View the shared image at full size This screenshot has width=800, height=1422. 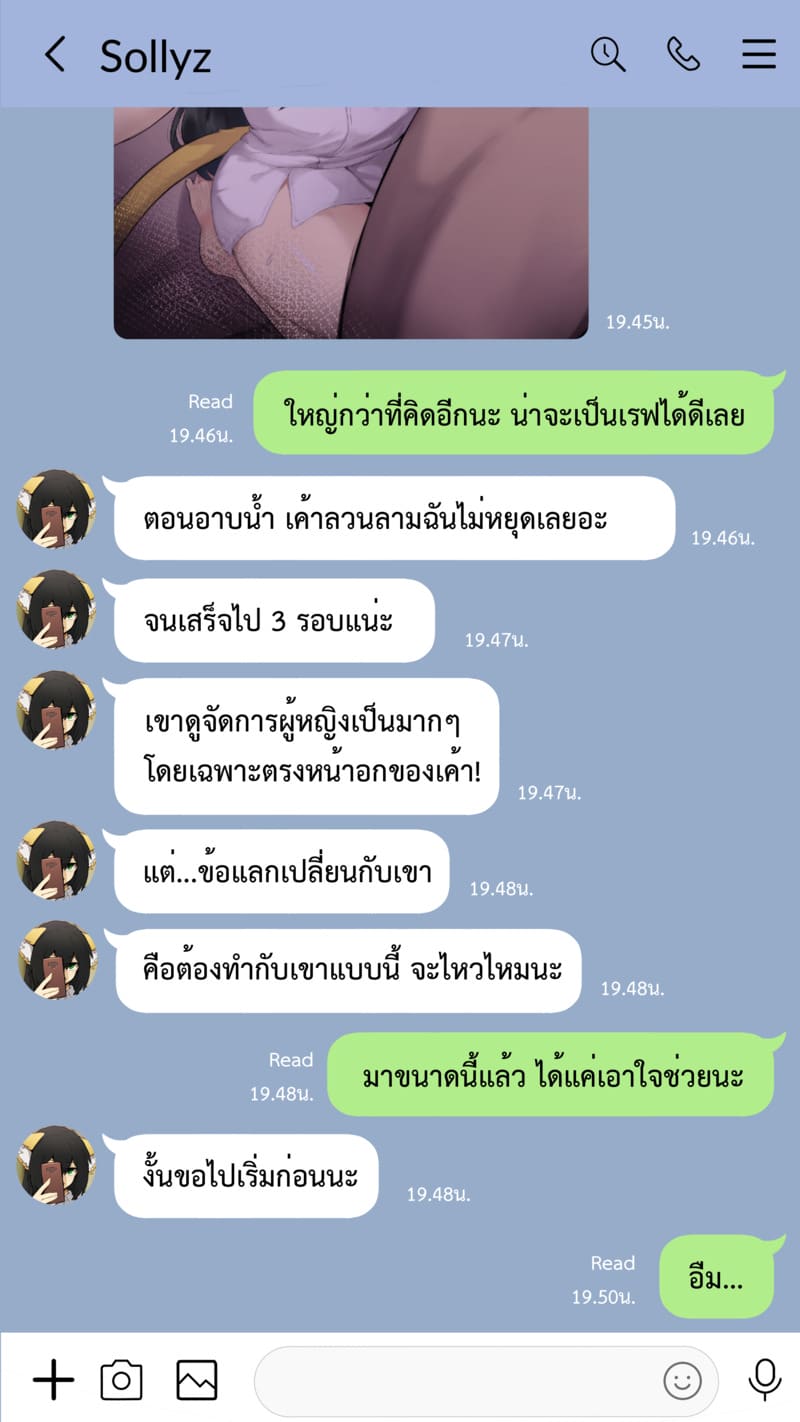coord(350,220)
